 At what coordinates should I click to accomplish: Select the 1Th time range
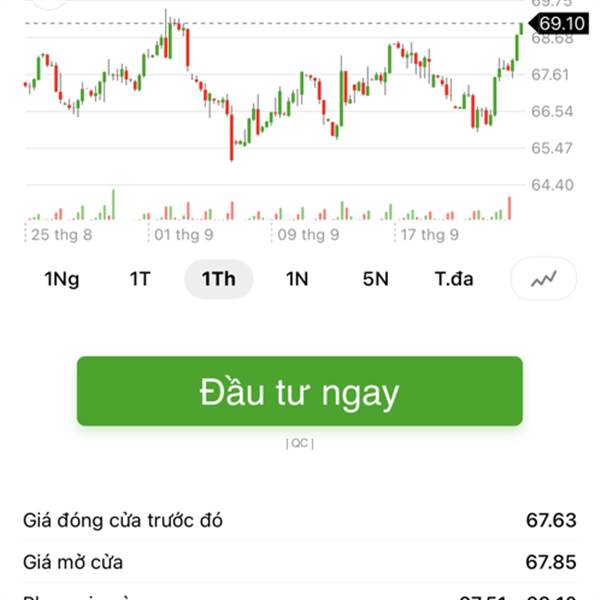(218, 279)
